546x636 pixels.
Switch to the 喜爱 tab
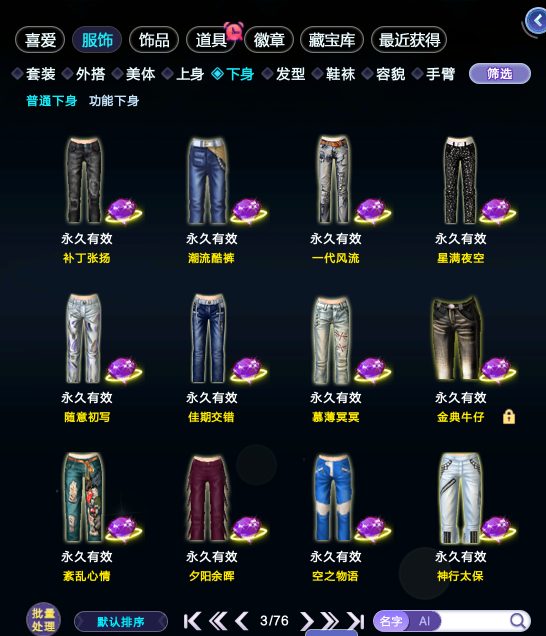(40, 40)
